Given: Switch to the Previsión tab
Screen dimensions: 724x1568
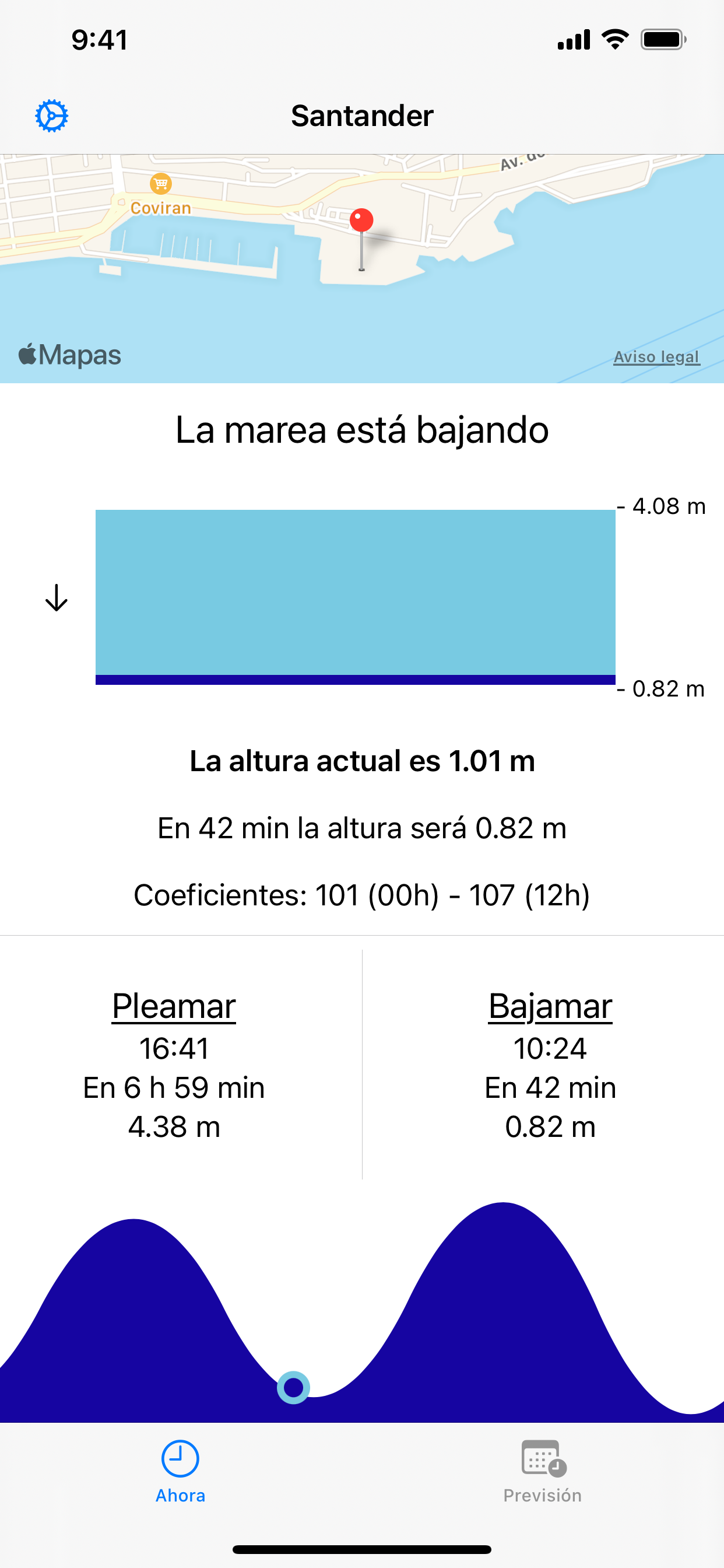Looking at the screenshot, I should pos(542,1472).
